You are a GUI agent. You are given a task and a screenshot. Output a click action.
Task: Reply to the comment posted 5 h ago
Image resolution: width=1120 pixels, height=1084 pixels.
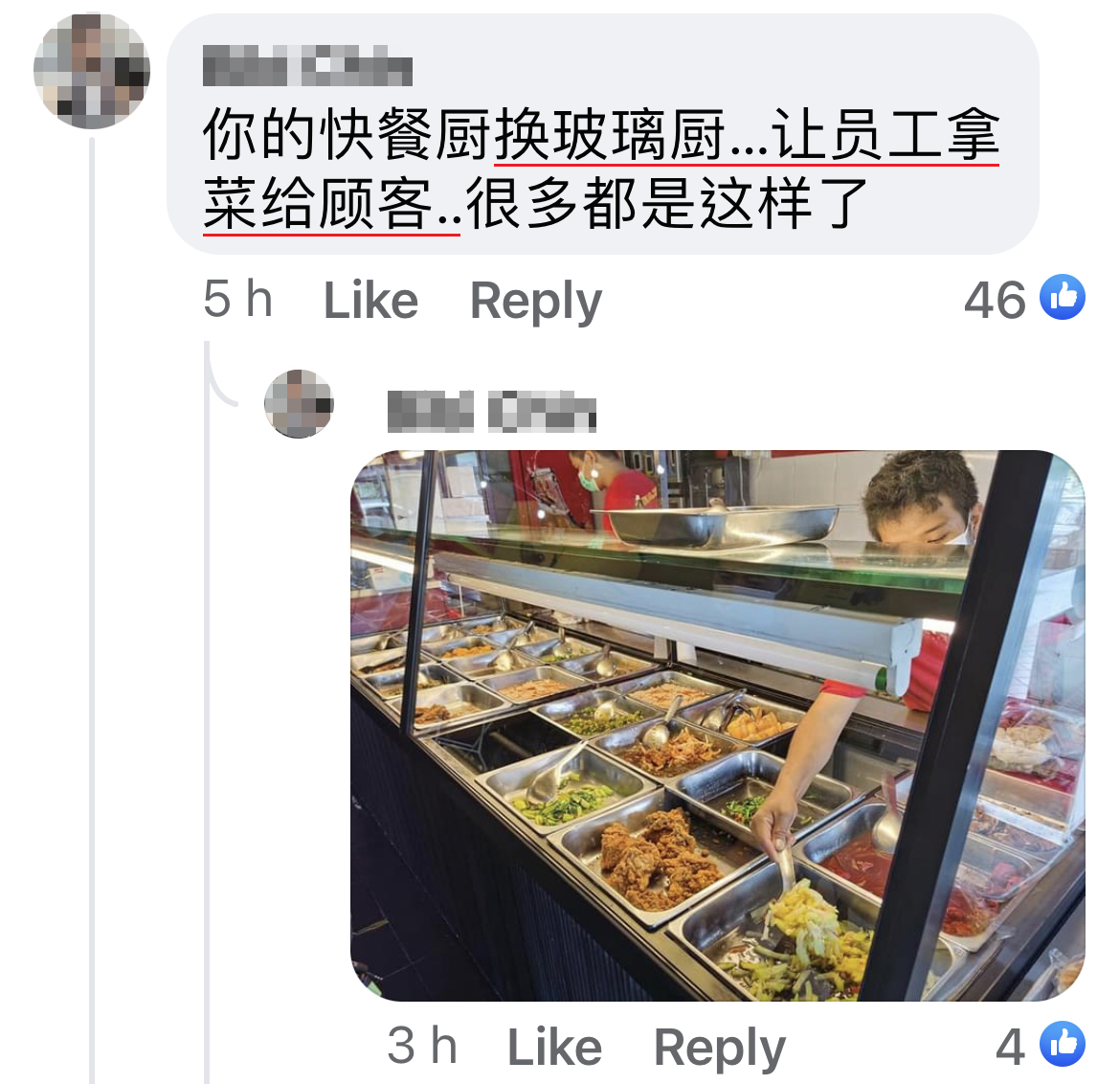click(535, 301)
